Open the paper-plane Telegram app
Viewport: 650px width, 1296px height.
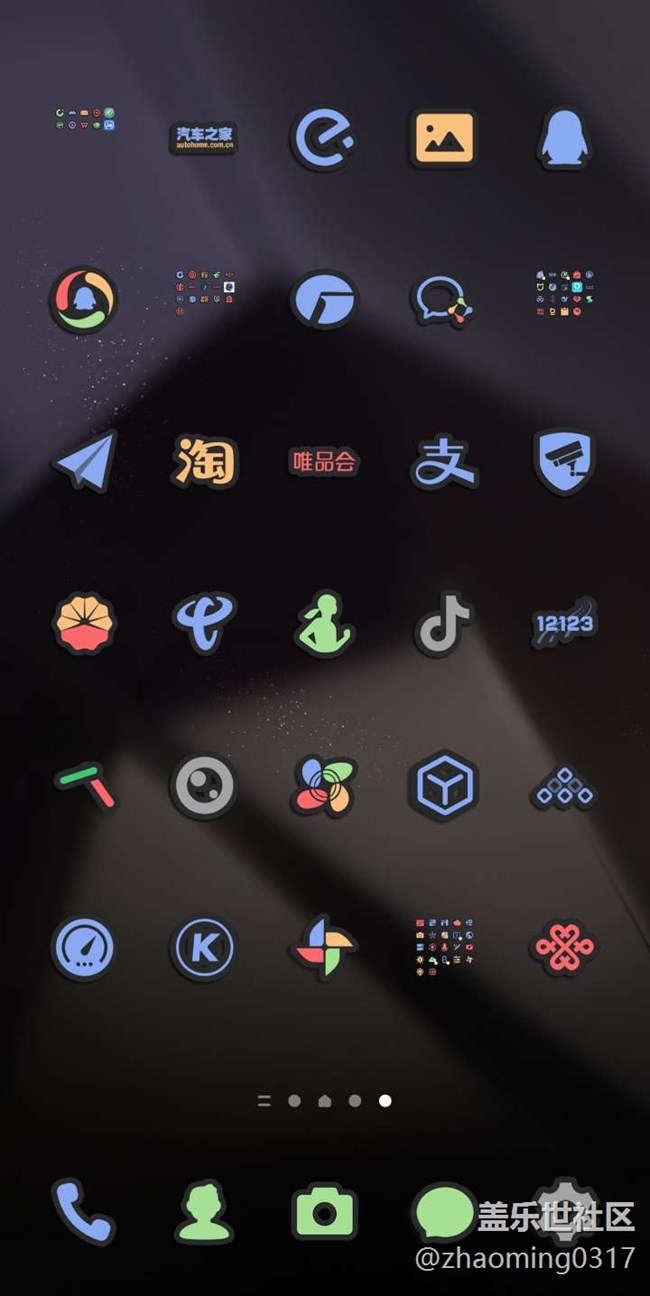[x=85, y=462]
